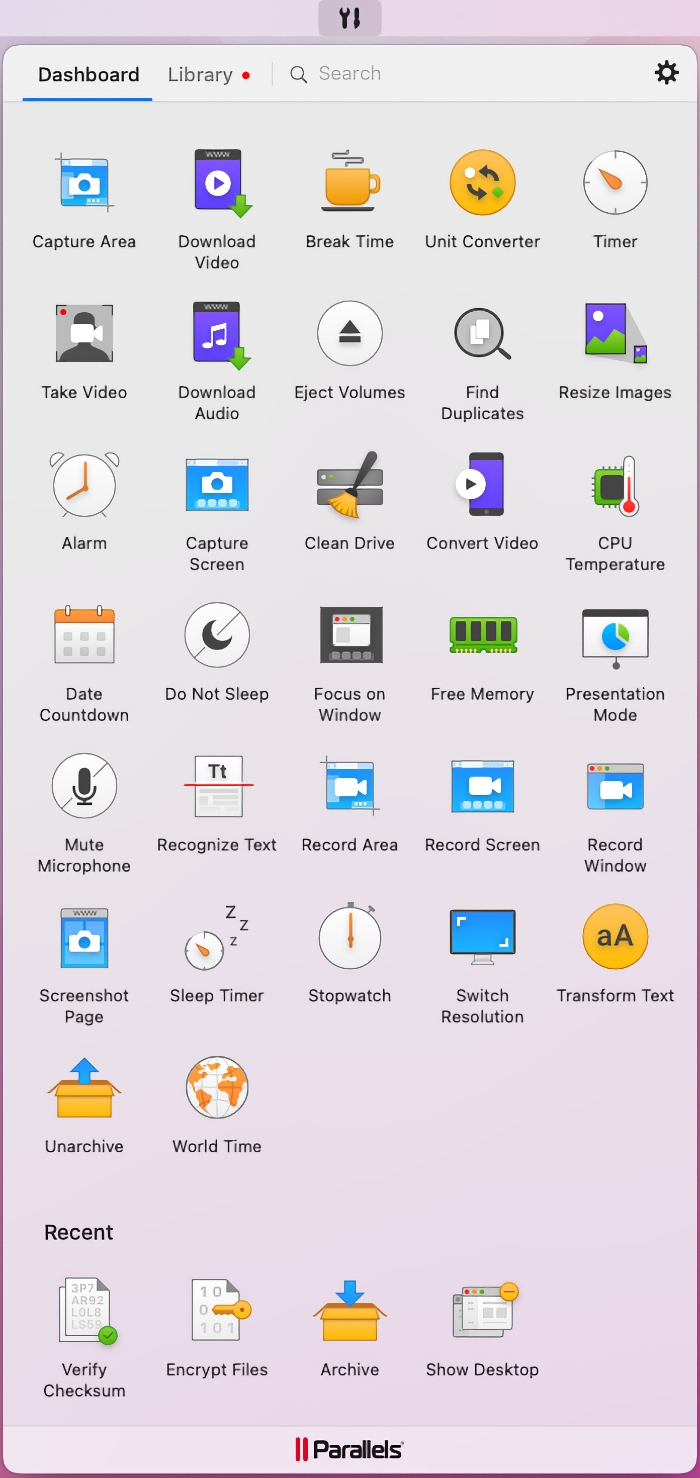Open Encrypt Files from Recent
The image size is (700, 1478).
pos(217,1312)
